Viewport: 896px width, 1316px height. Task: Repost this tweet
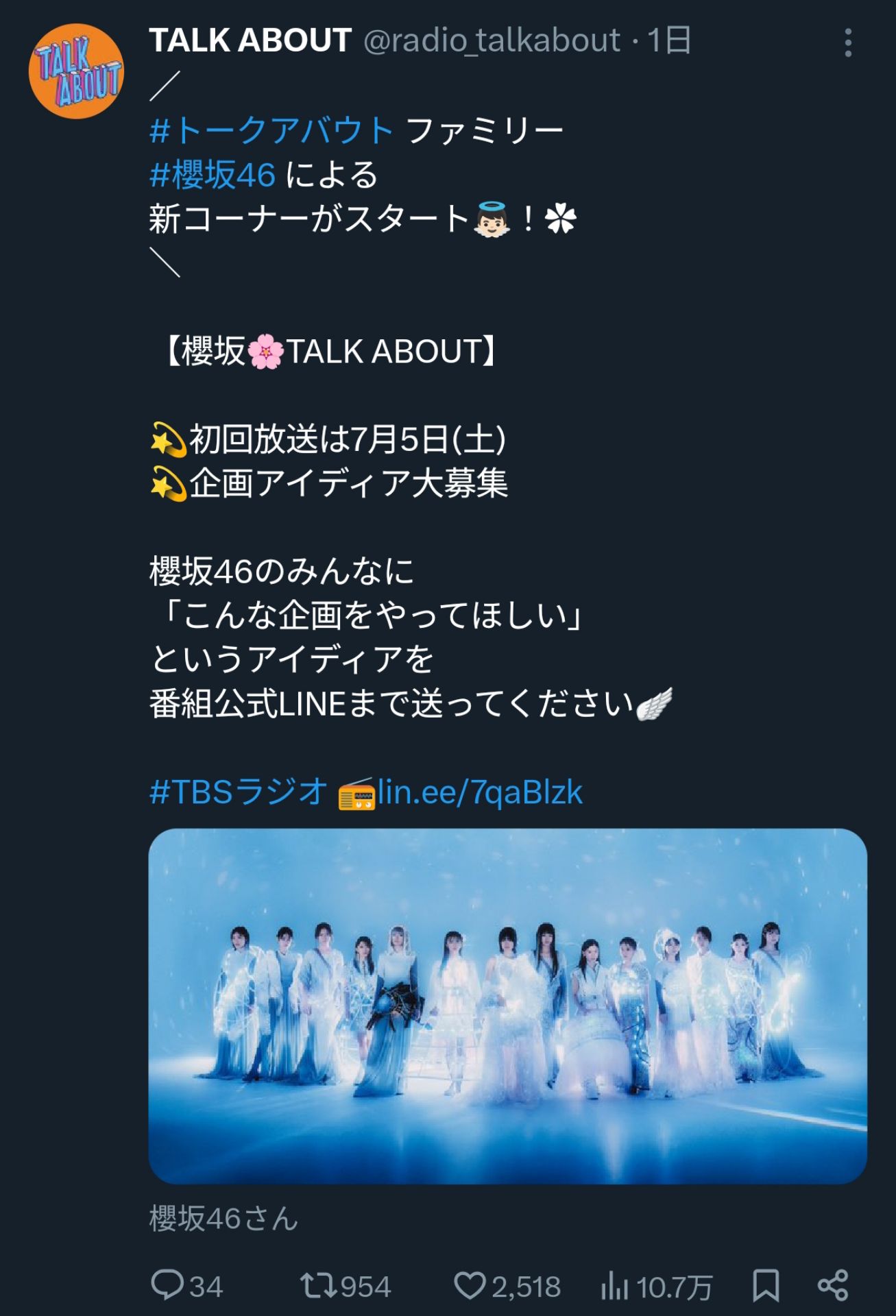coord(318,1285)
